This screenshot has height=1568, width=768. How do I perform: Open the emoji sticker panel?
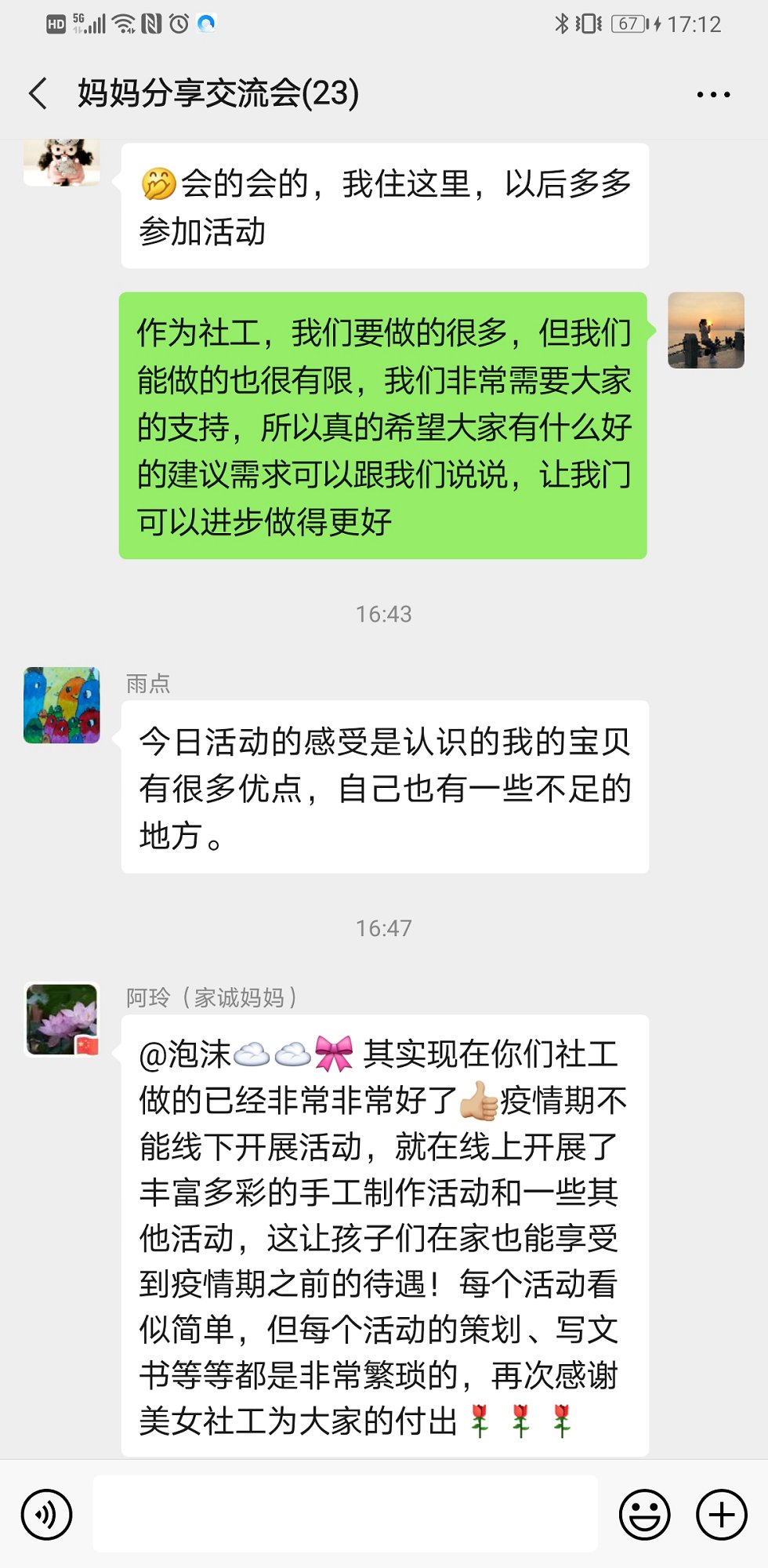point(644,1514)
